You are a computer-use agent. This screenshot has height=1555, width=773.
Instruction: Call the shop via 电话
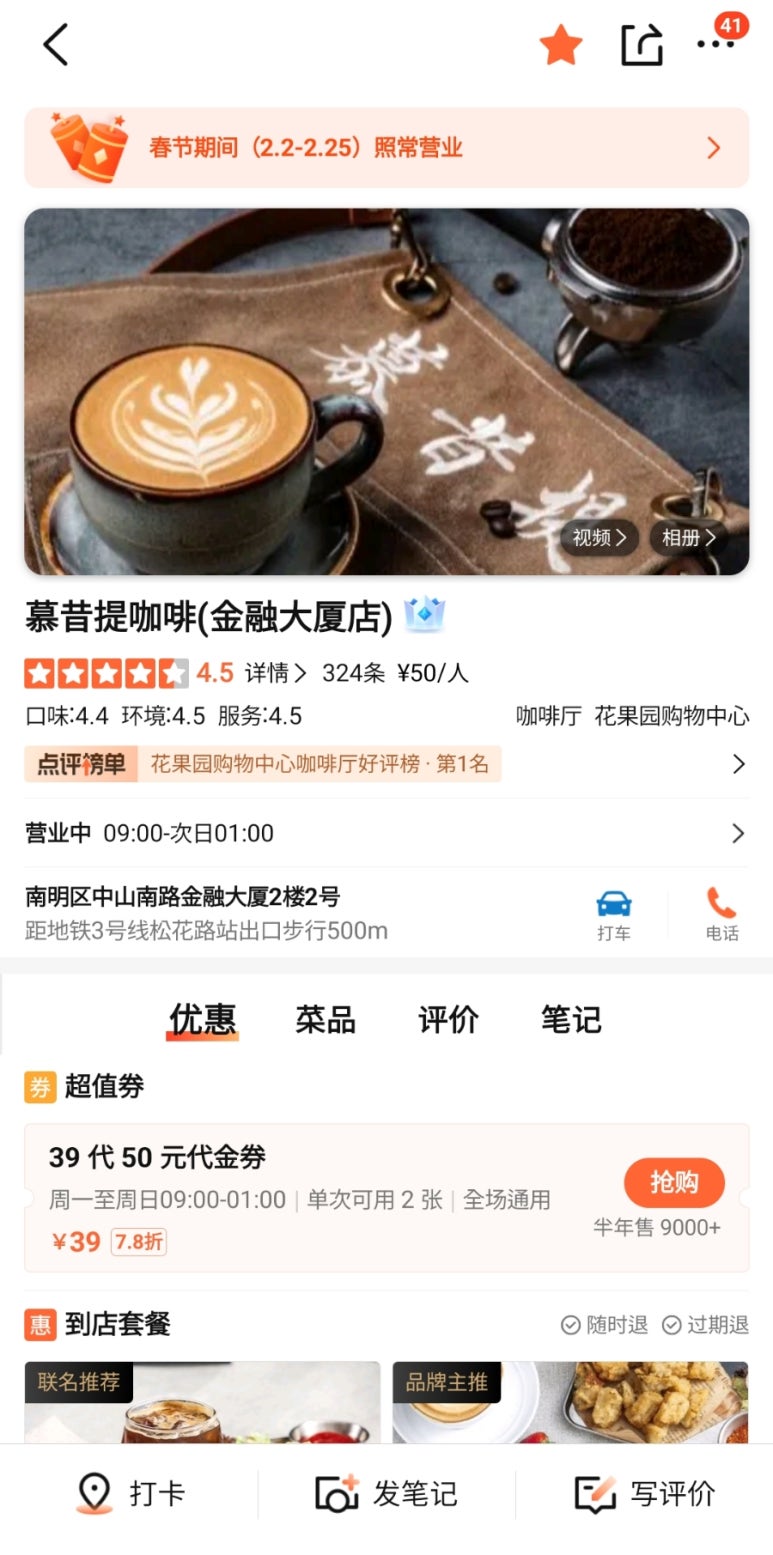click(x=721, y=914)
